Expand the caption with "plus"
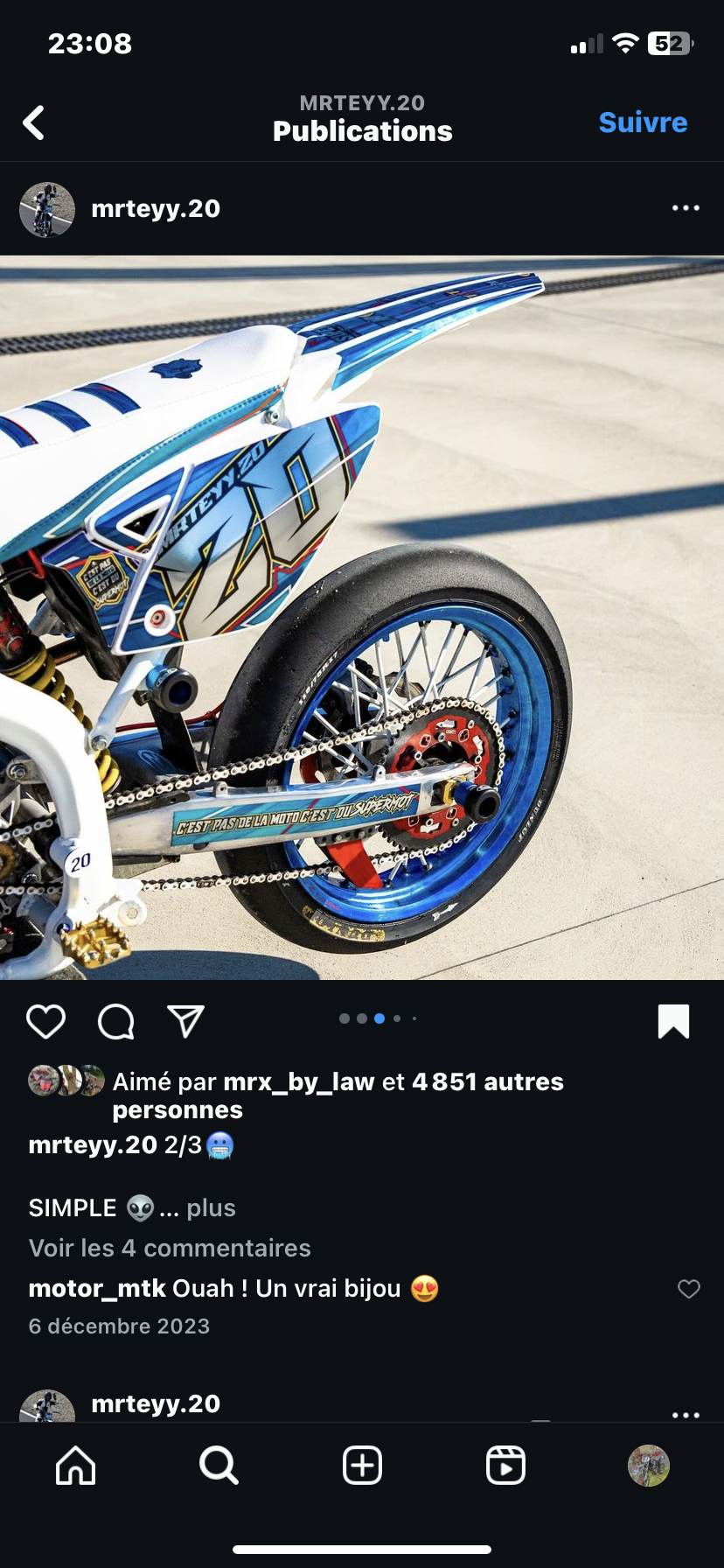 [x=211, y=1207]
